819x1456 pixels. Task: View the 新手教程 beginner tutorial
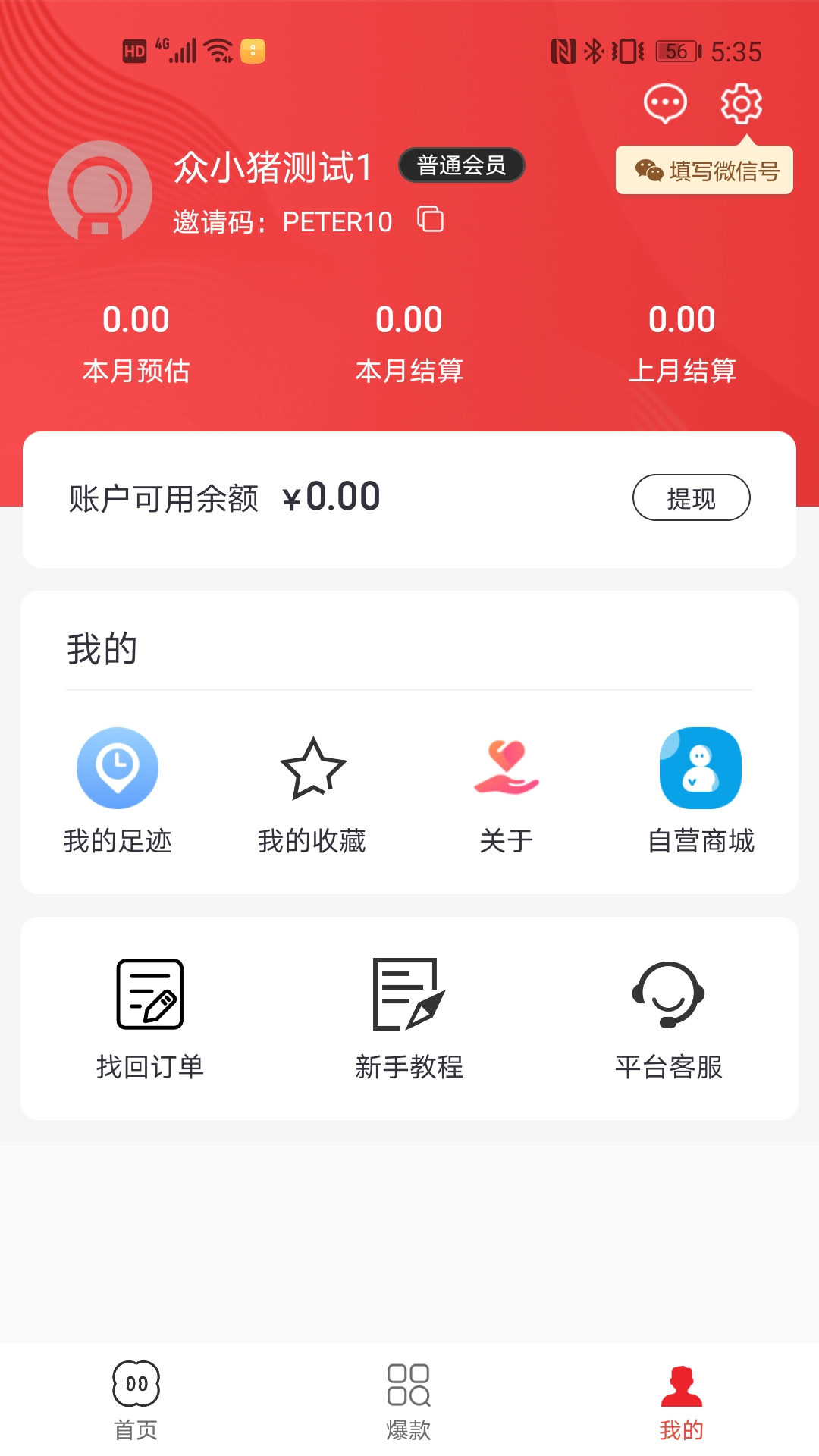(x=409, y=1018)
